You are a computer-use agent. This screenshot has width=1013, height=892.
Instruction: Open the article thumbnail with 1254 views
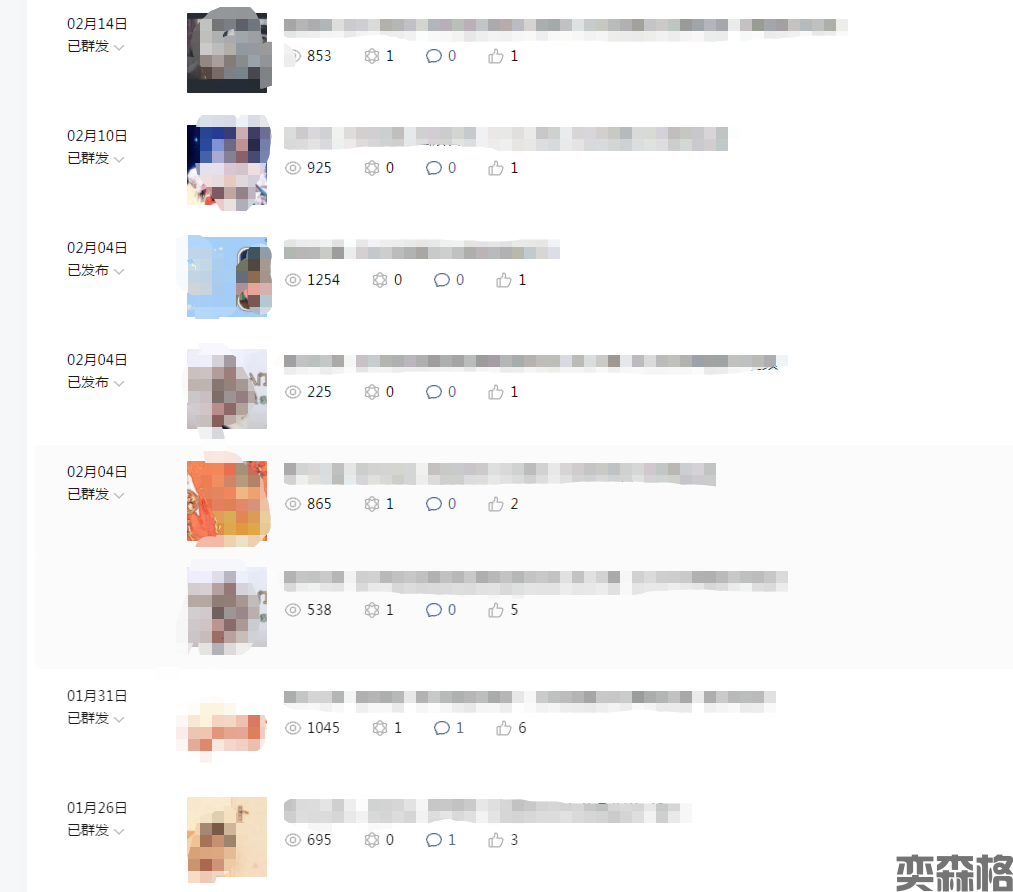click(227, 276)
